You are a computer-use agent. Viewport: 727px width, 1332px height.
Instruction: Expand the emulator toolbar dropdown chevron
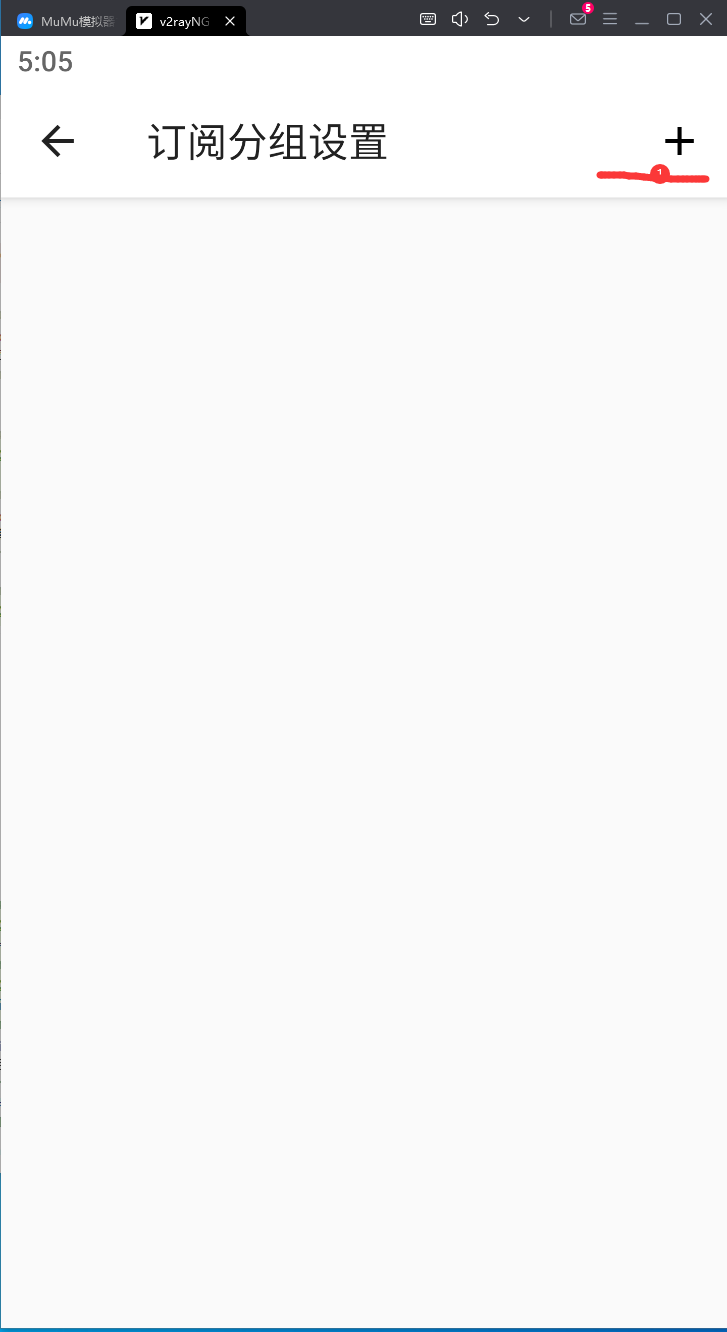(524, 19)
